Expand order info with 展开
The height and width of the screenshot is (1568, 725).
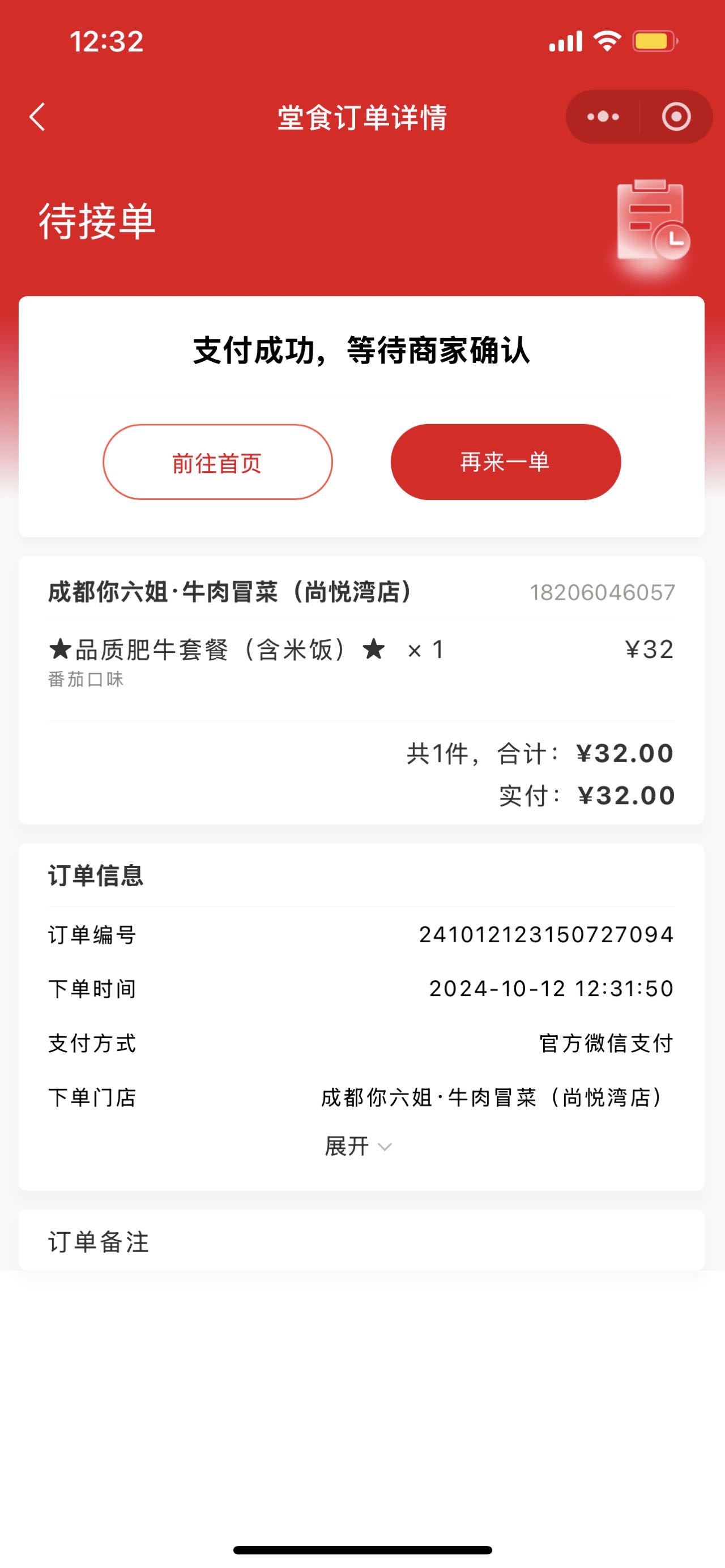(x=358, y=1147)
